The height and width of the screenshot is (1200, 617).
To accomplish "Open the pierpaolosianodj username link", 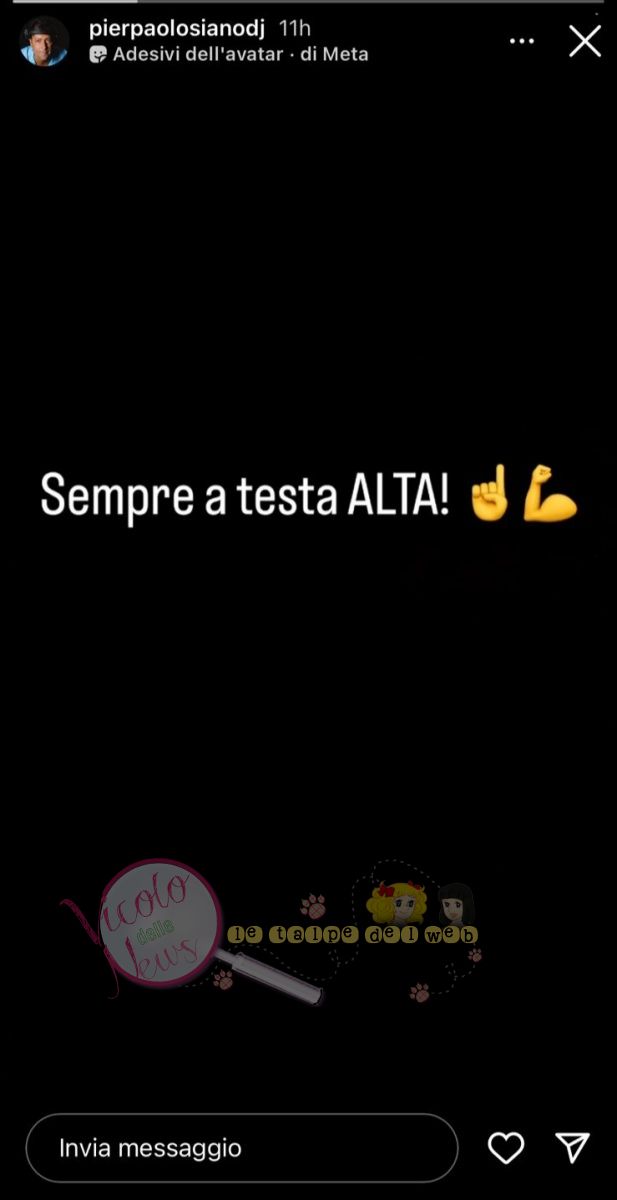I will point(177,28).
